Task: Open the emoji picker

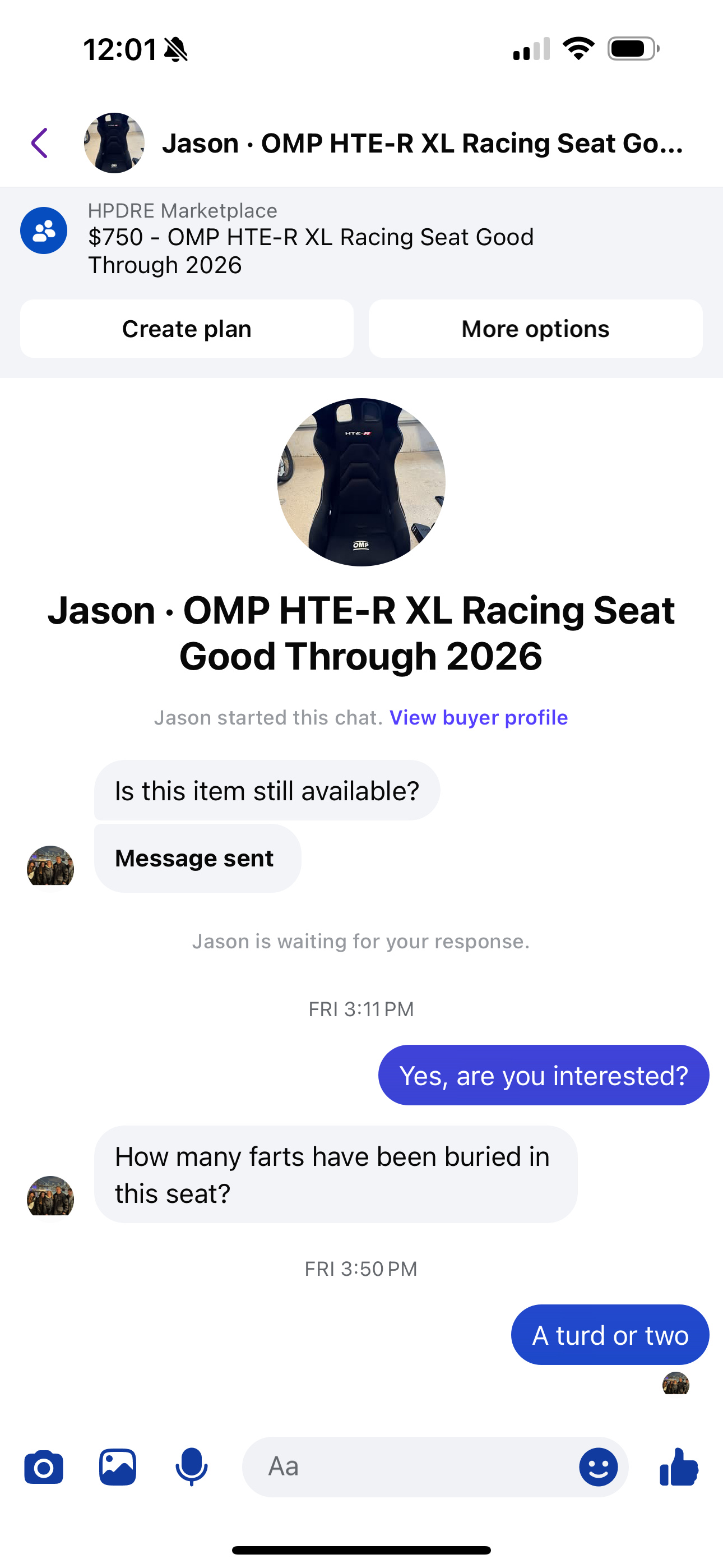Action: (599, 1466)
